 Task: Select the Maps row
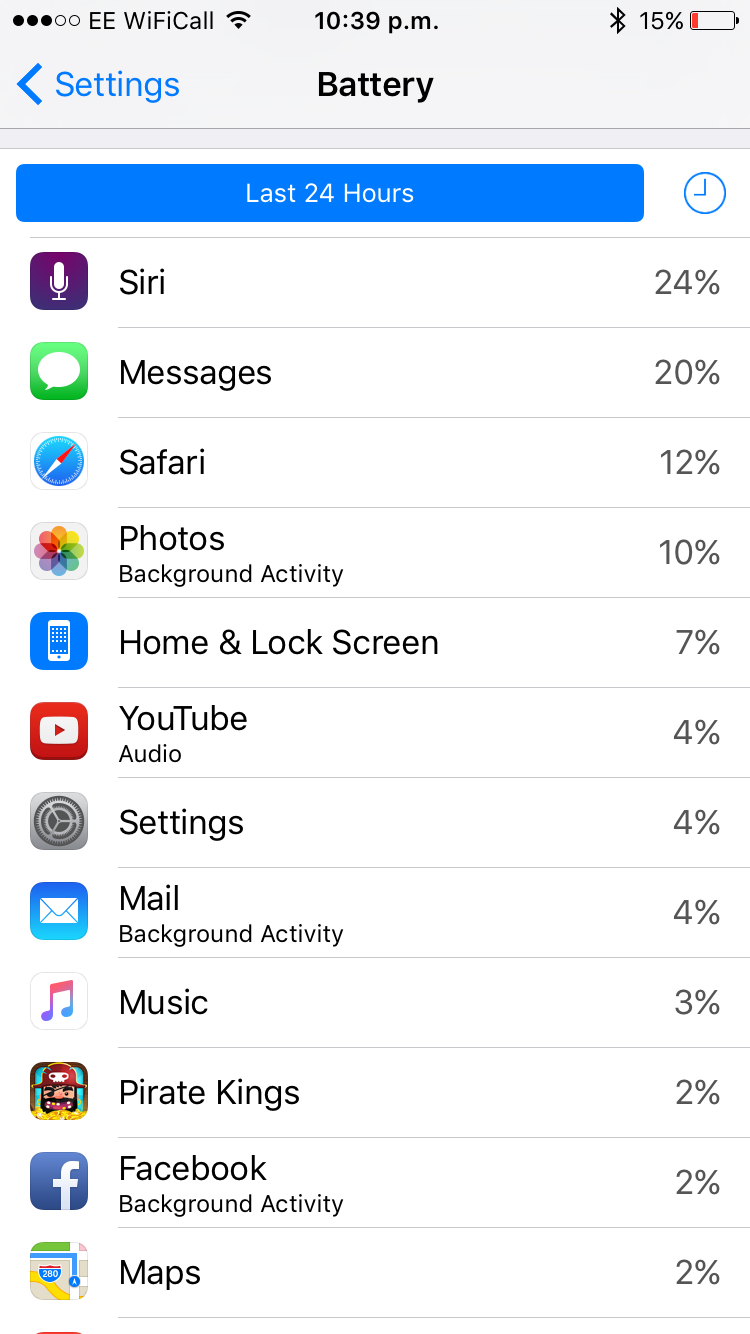pyautogui.click(x=375, y=1273)
